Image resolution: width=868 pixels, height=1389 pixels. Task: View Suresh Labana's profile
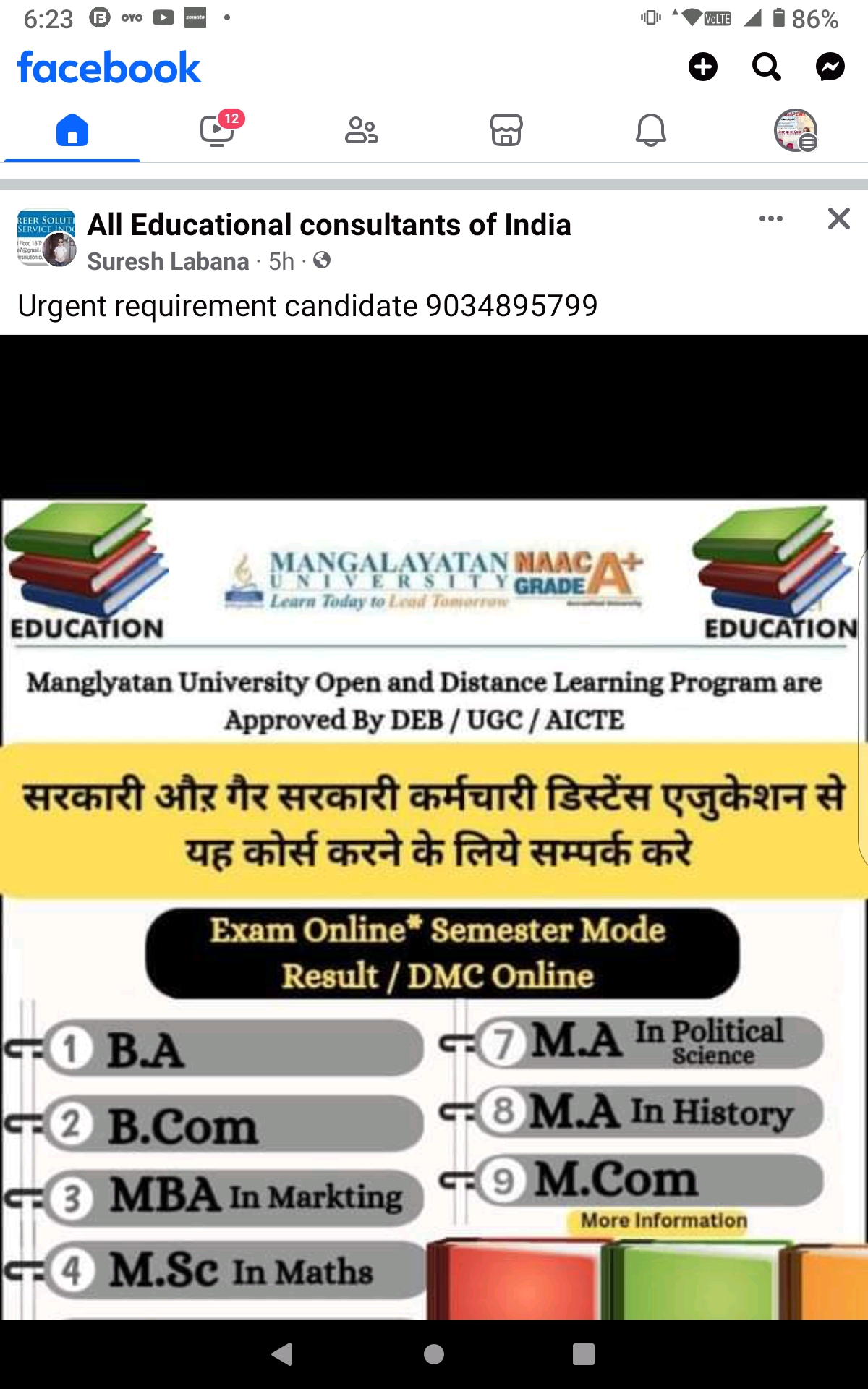point(168,261)
